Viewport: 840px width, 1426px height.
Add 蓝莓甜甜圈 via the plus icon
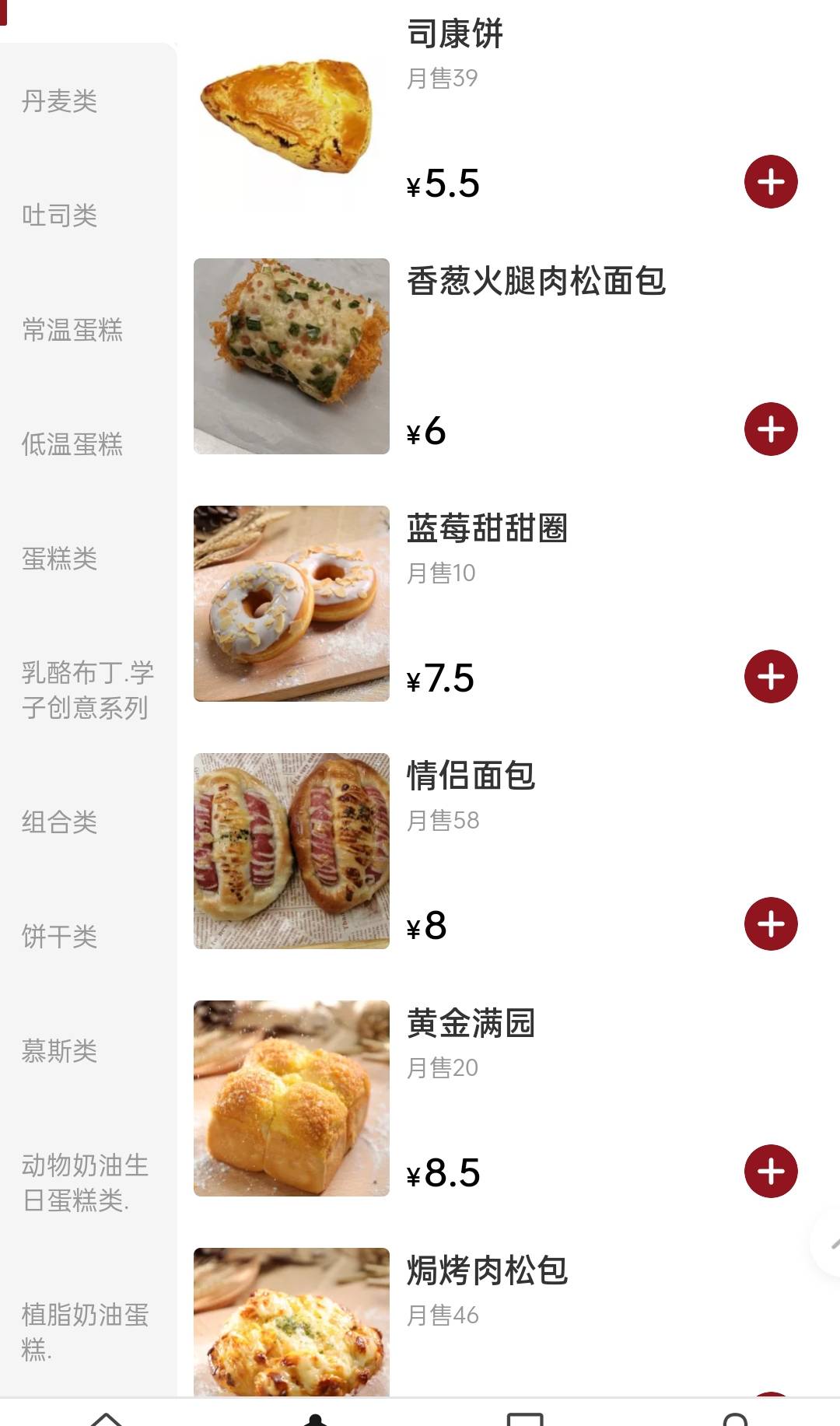click(770, 678)
